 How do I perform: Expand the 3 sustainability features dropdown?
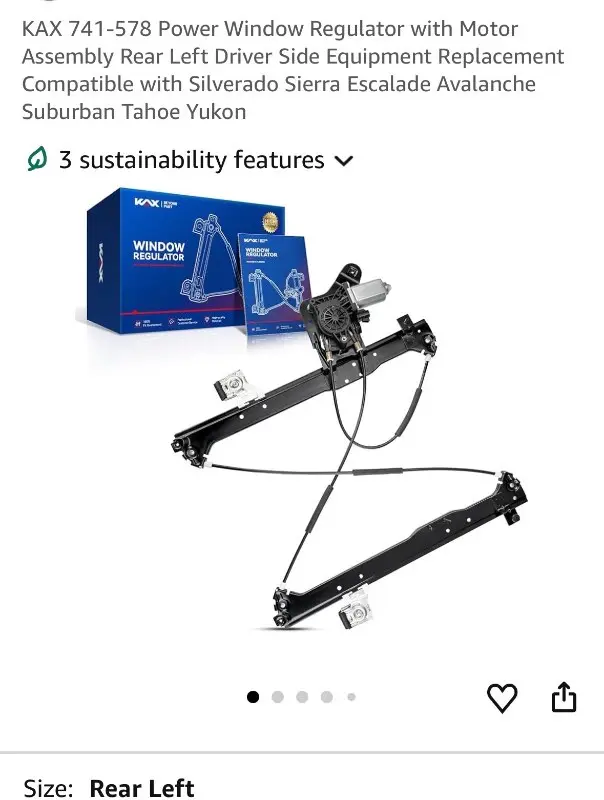click(344, 161)
